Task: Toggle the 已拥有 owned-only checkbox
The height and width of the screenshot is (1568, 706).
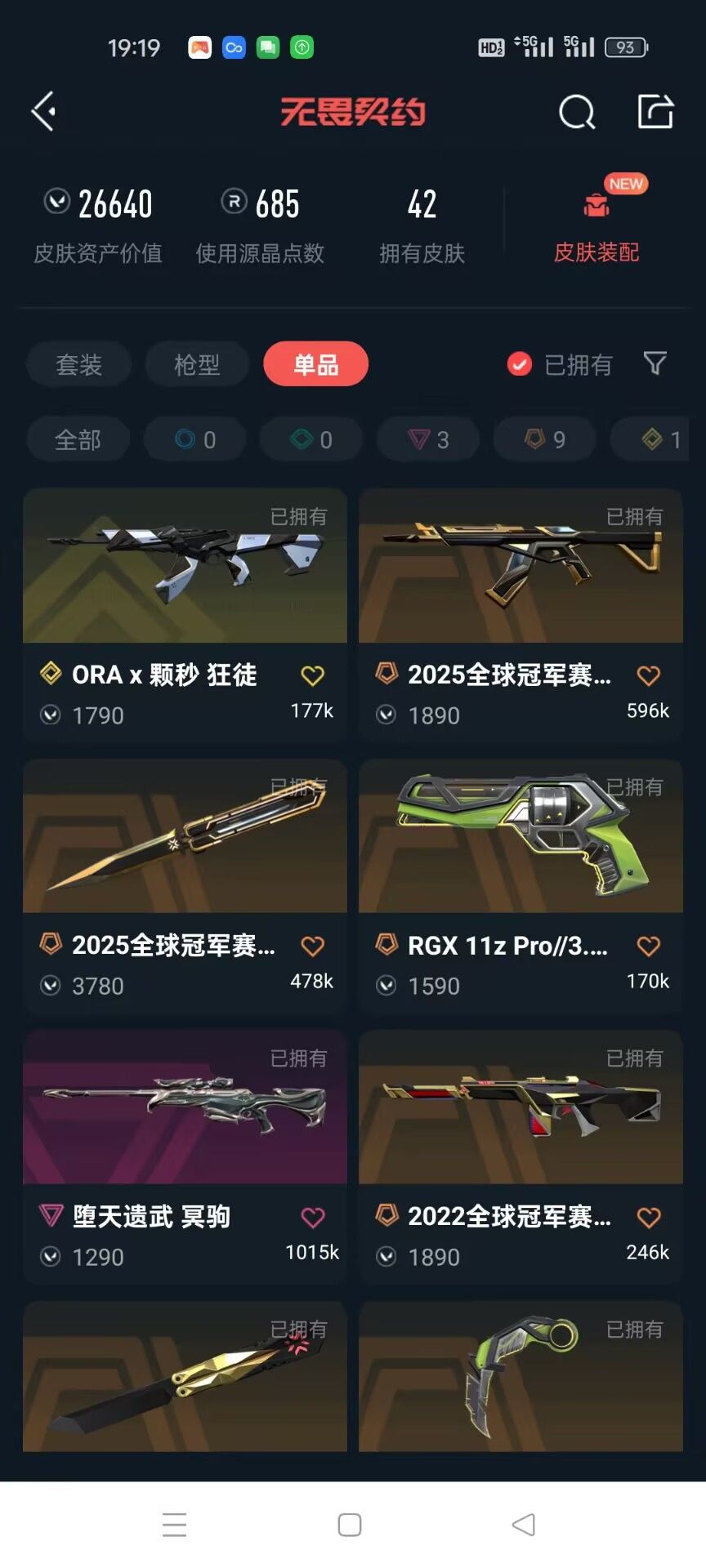Action: [520, 364]
